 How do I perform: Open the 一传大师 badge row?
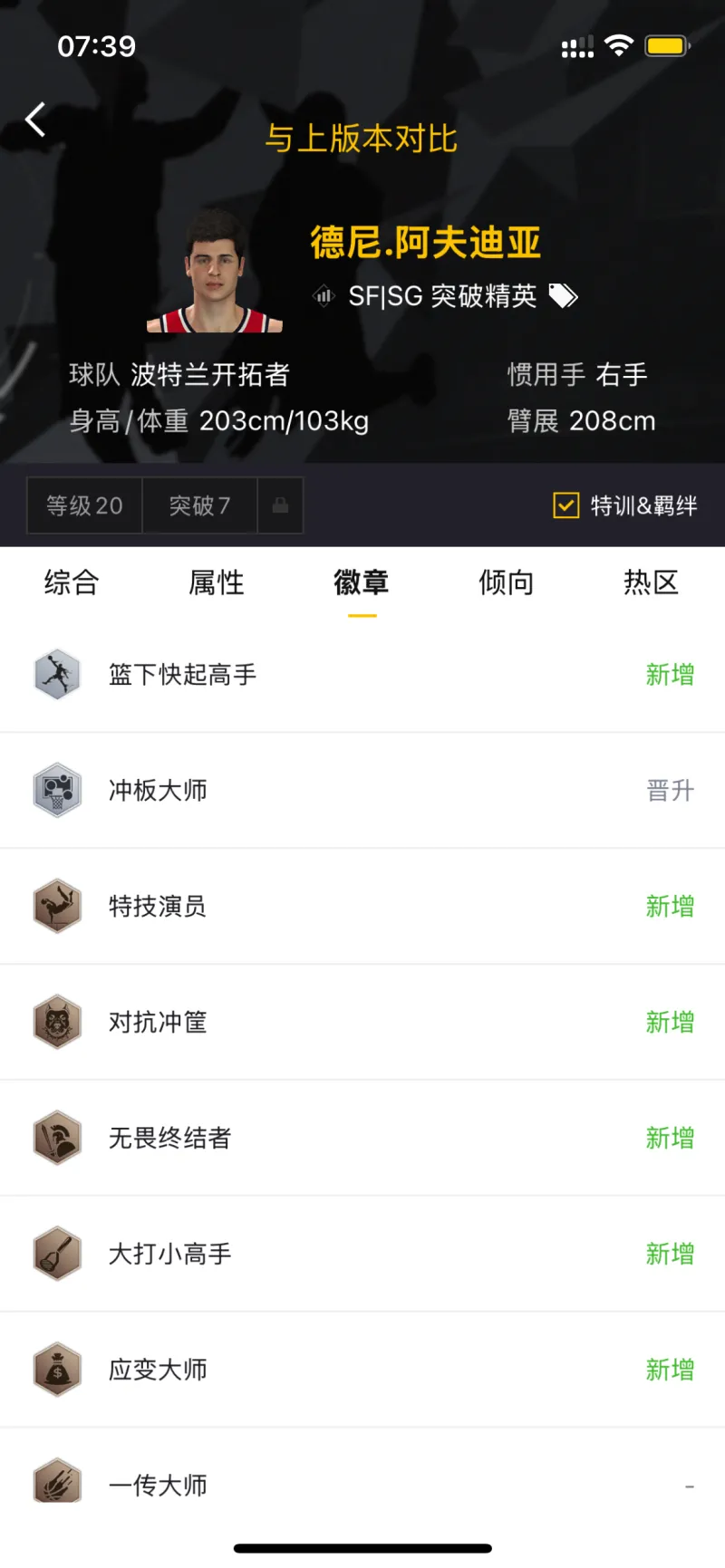coord(362,1486)
